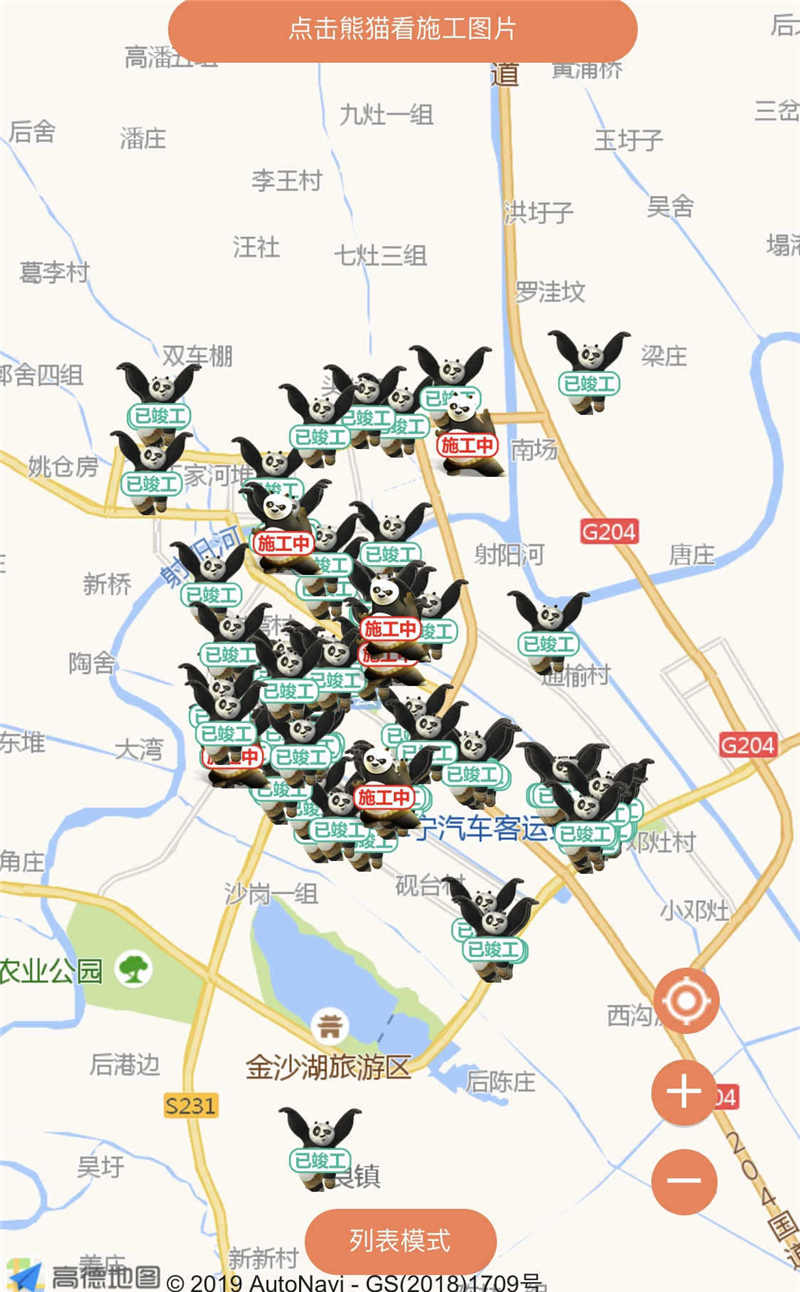
Task: Zoom in the map with plus button
Action: [x=684, y=1092]
